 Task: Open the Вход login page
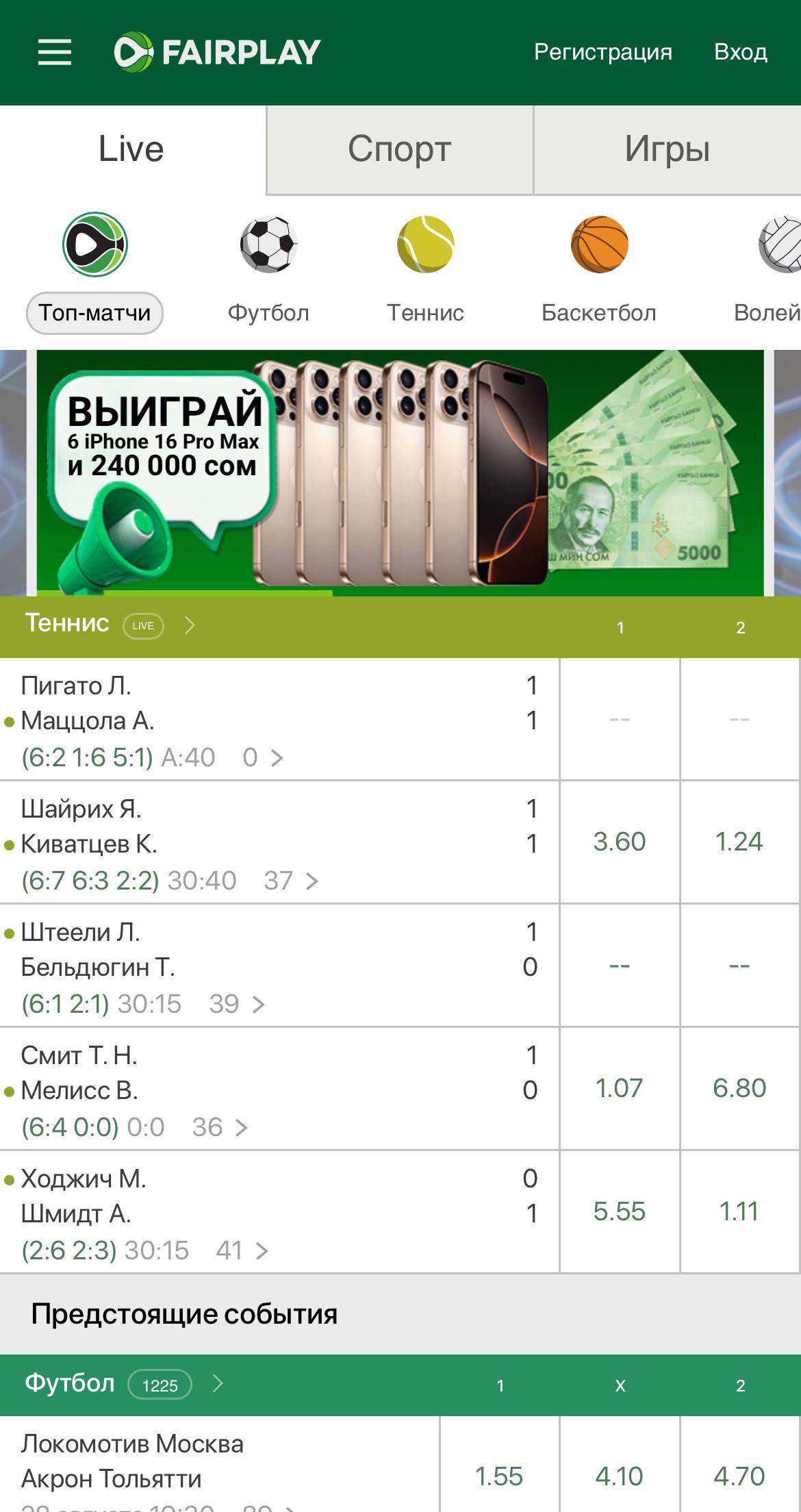click(740, 52)
